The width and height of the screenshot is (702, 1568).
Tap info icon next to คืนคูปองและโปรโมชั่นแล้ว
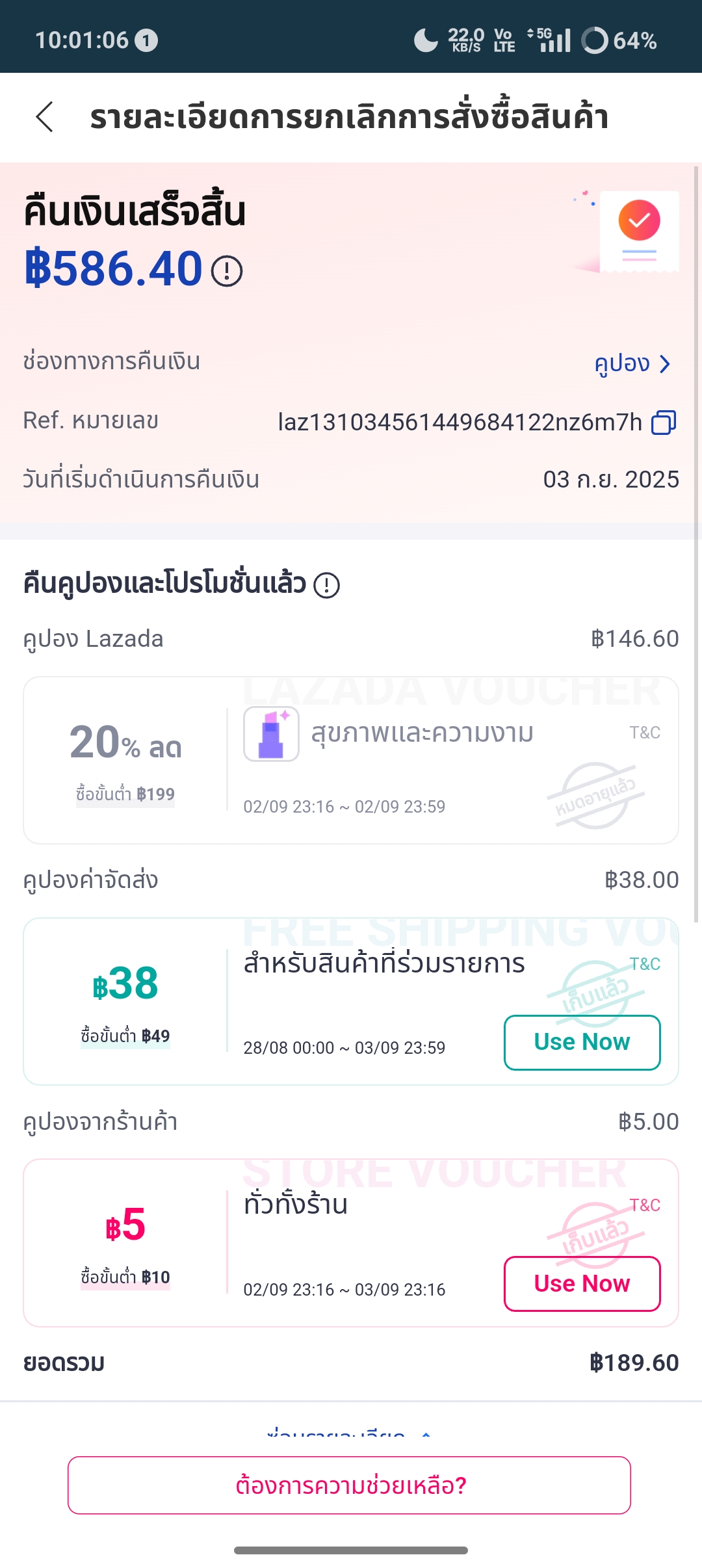tap(326, 585)
